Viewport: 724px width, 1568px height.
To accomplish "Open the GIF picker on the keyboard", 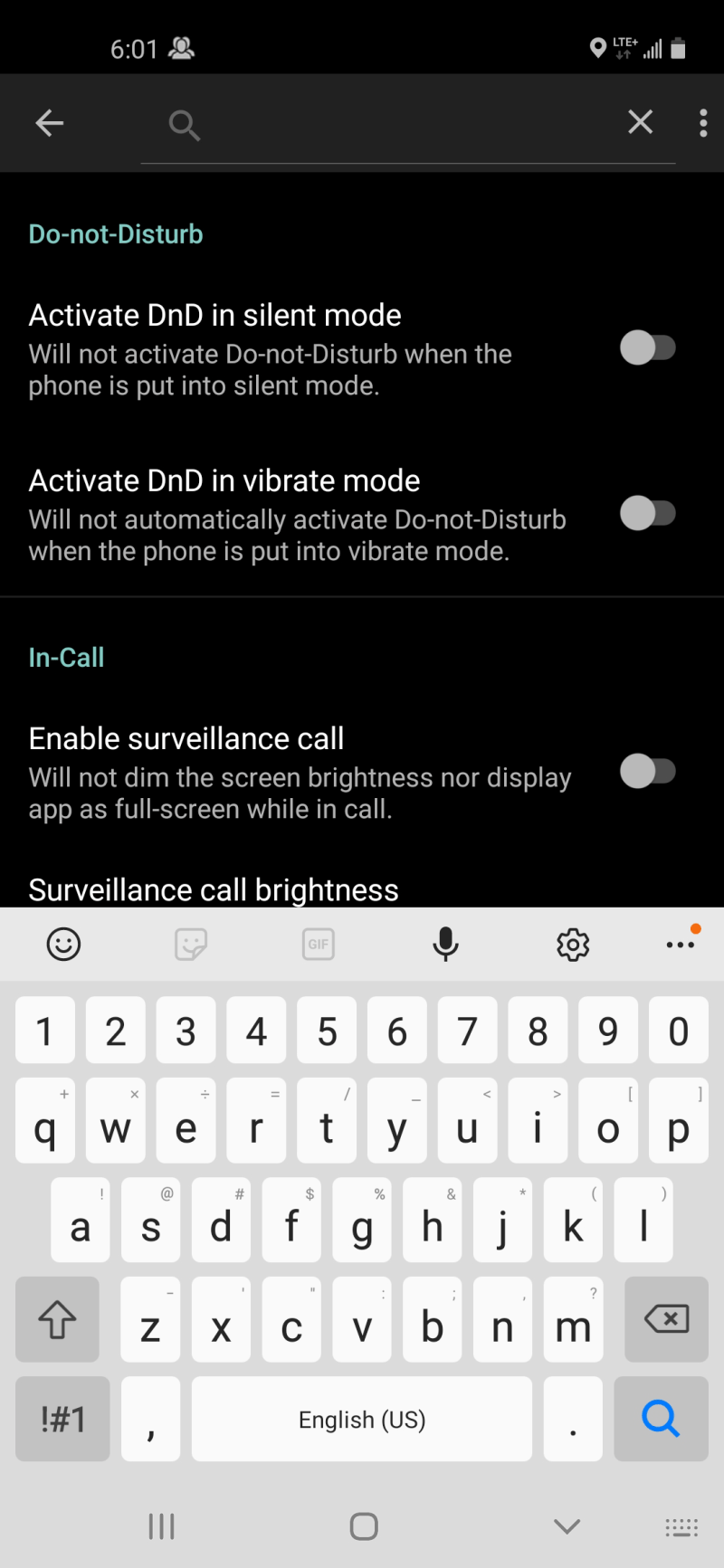I will tap(318, 944).
